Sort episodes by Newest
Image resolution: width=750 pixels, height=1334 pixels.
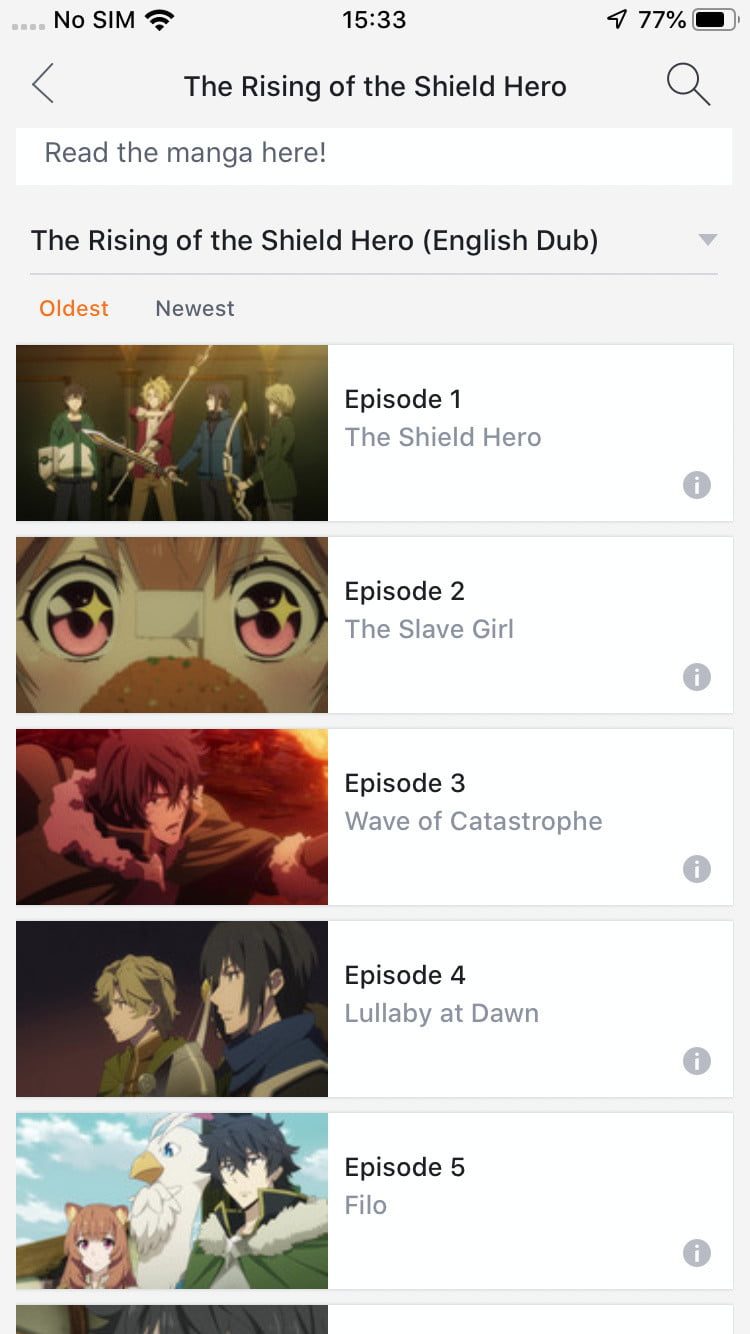(x=195, y=308)
